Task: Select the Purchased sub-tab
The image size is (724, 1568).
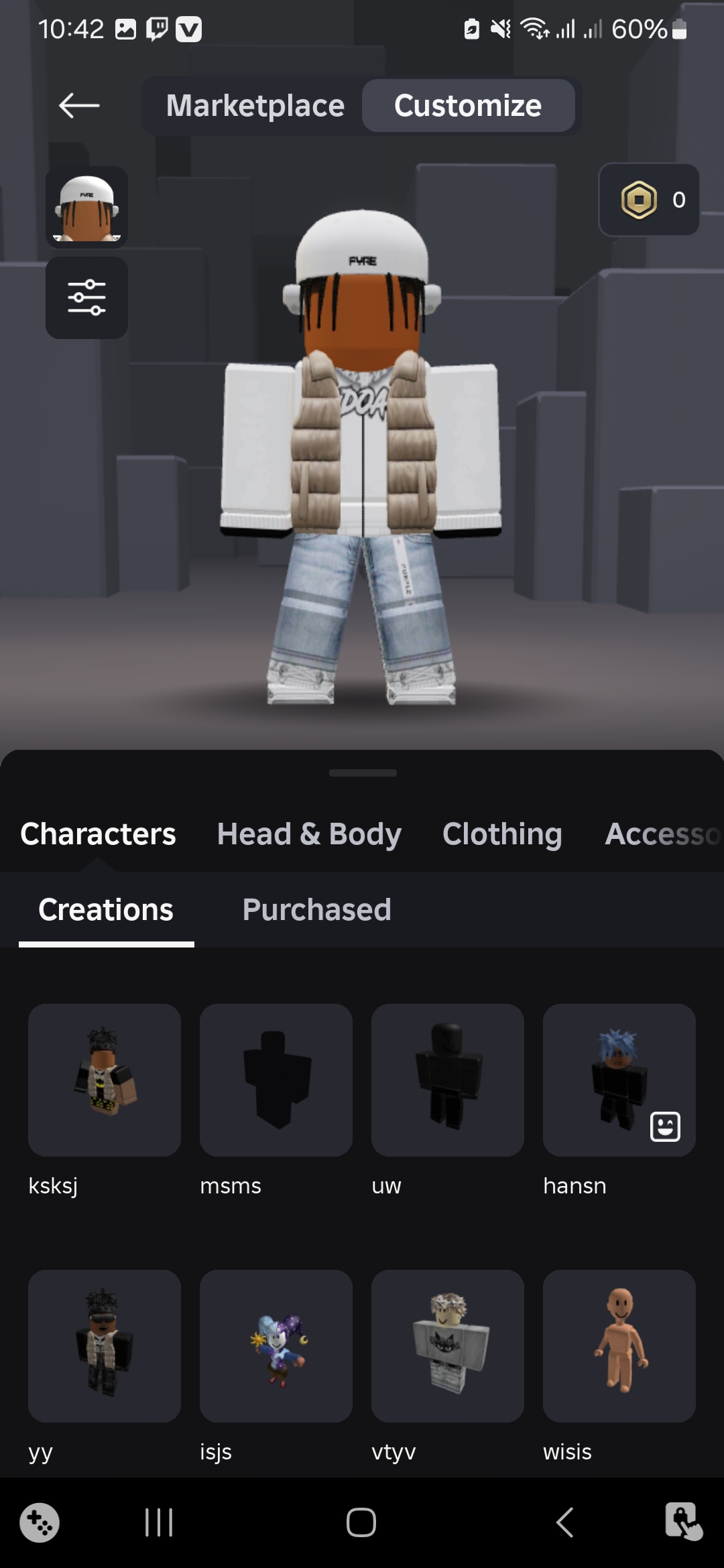Action: pos(316,910)
